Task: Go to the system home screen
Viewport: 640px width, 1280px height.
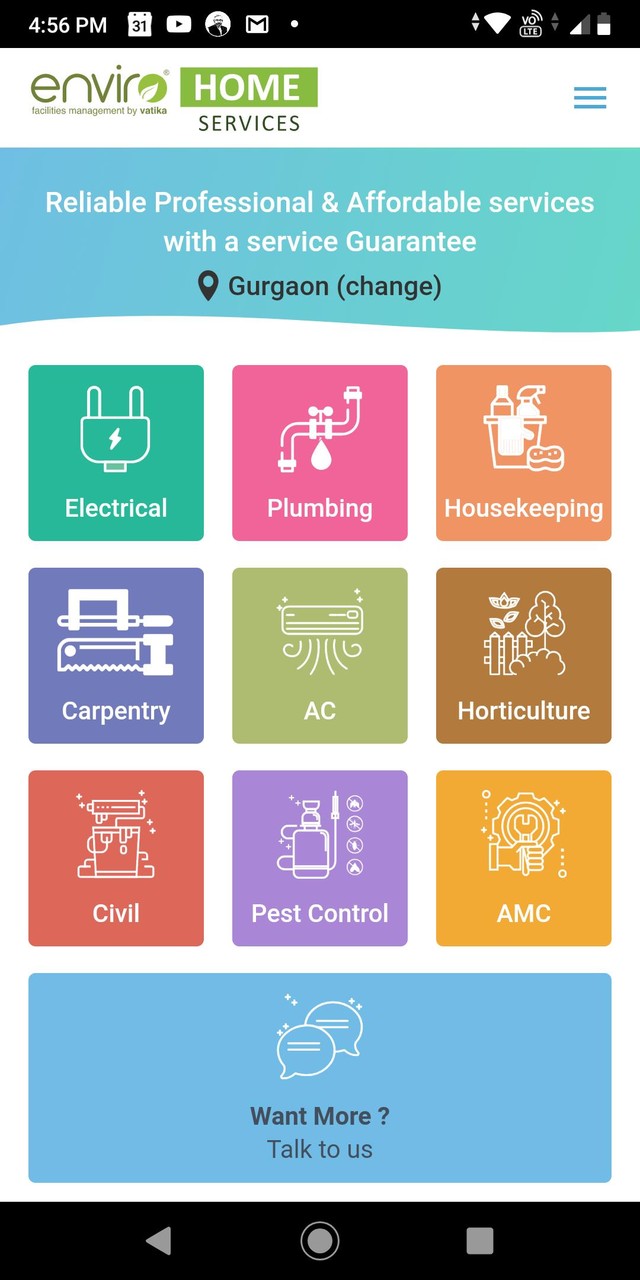Action: pos(320,1241)
